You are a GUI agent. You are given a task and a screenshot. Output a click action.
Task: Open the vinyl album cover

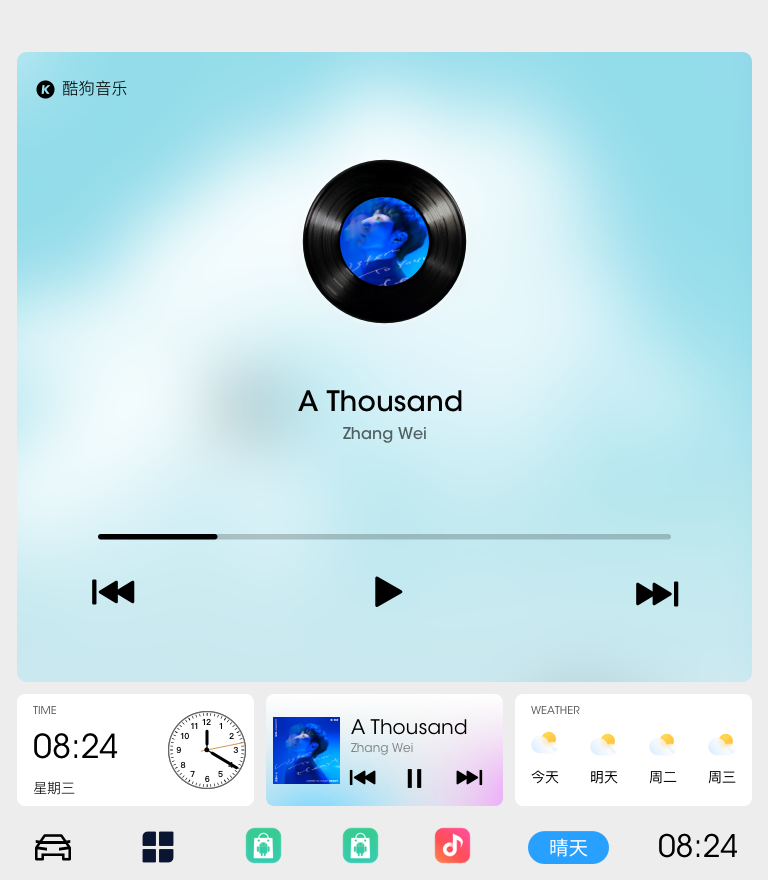click(x=384, y=241)
